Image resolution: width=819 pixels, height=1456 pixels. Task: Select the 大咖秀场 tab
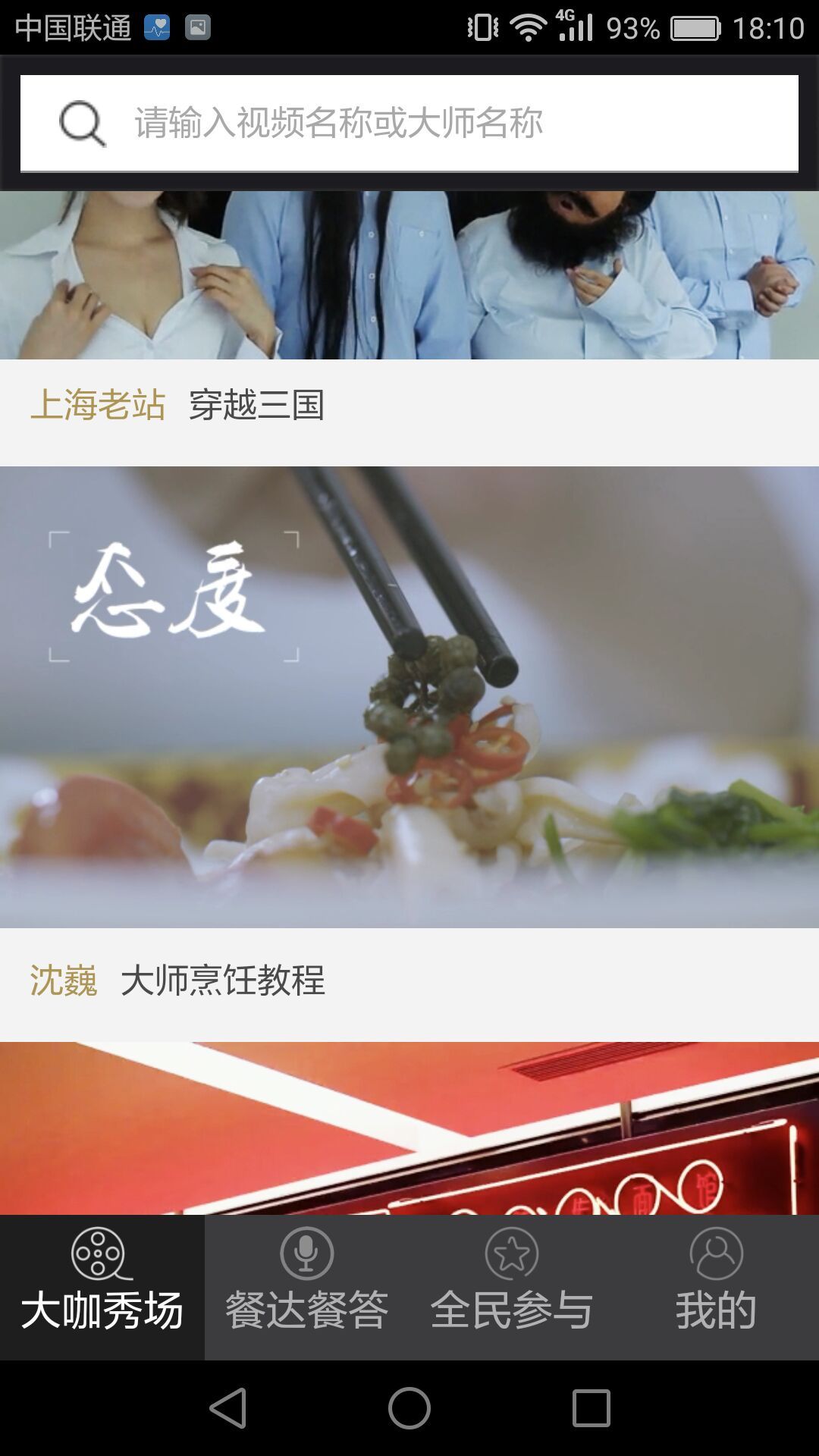click(x=102, y=1287)
